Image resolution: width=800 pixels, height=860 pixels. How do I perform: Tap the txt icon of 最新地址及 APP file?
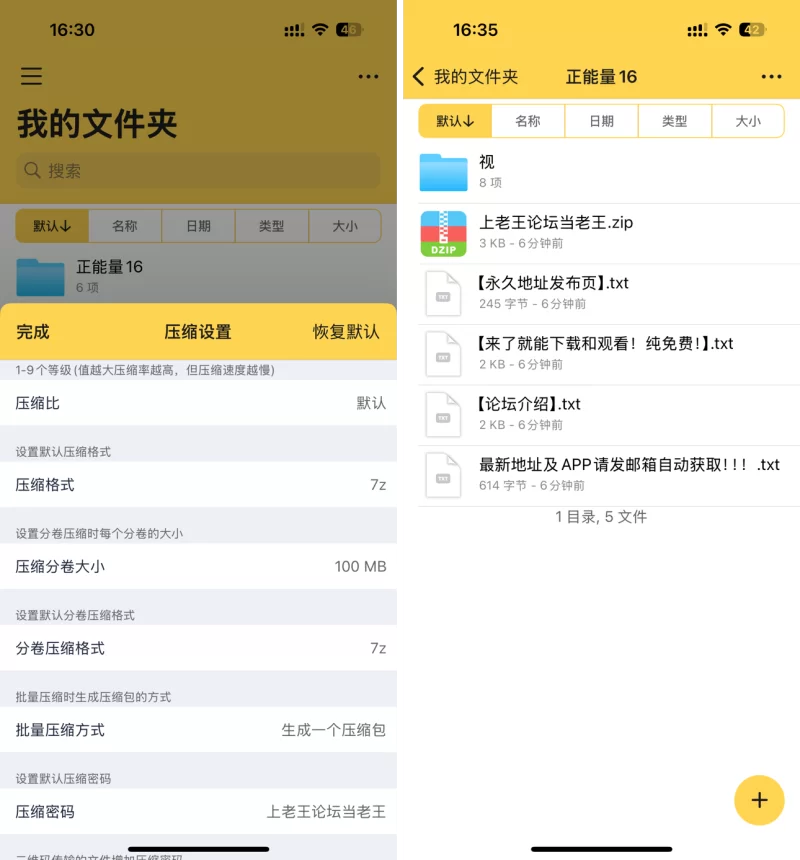pyautogui.click(x=443, y=470)
